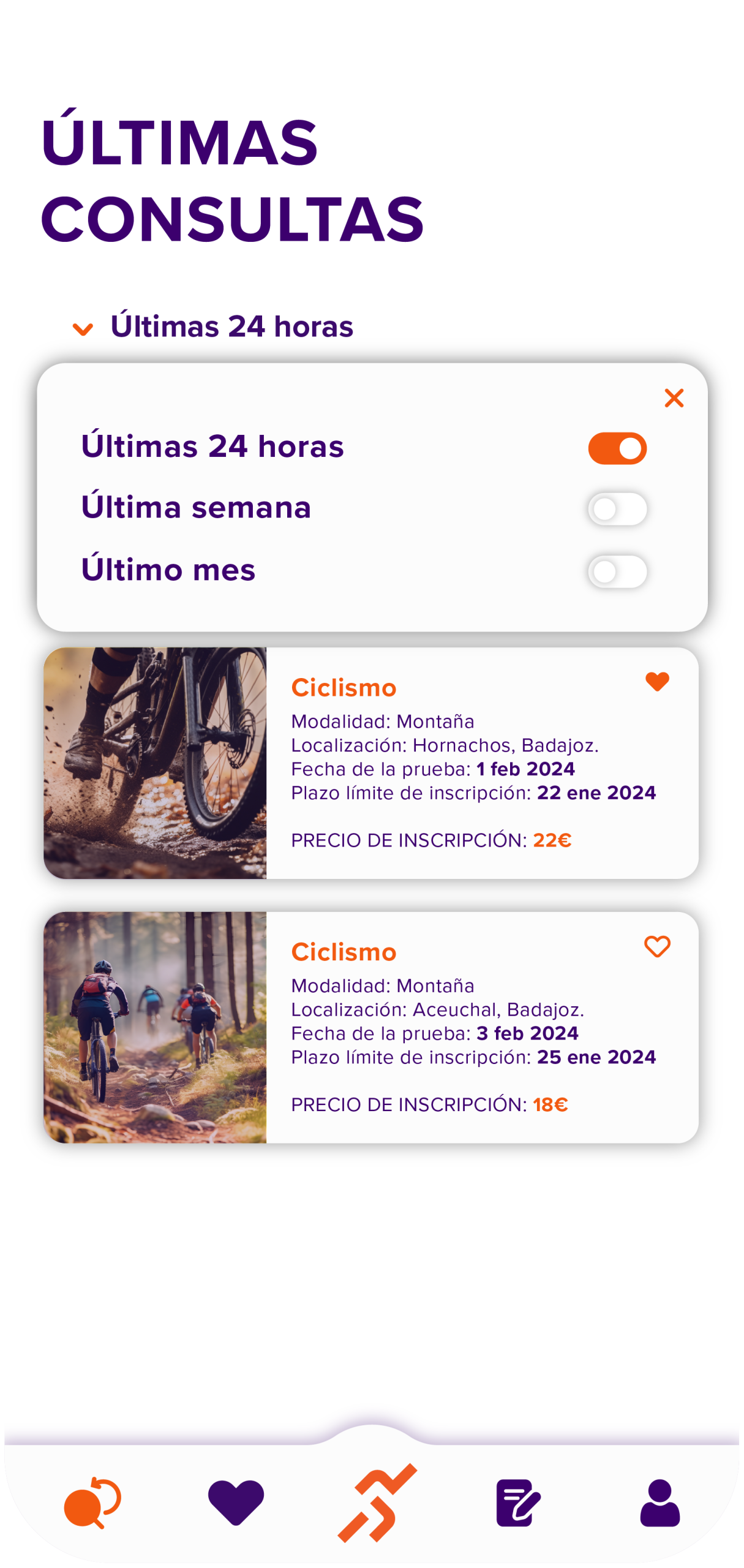
Task: Open the recent searches tab
Action: 92,1503
